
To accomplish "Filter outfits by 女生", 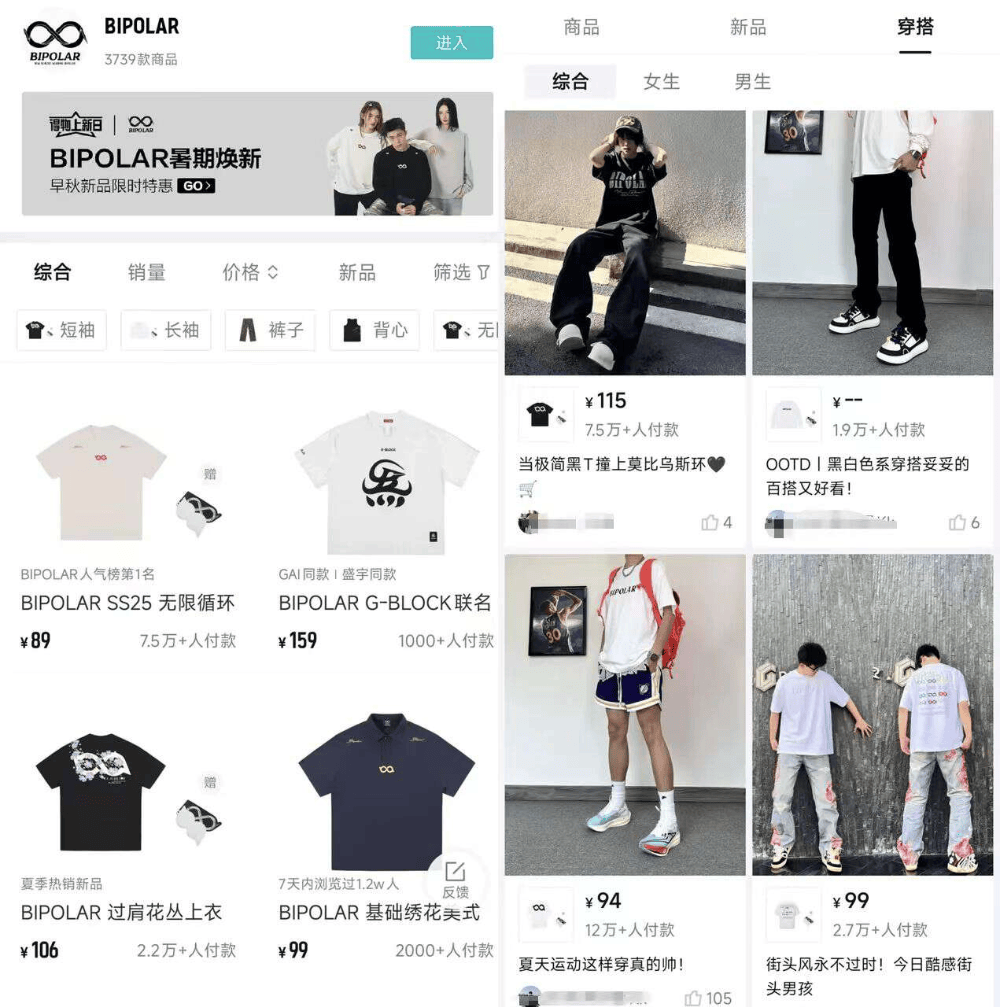I will tap(661, 82).
